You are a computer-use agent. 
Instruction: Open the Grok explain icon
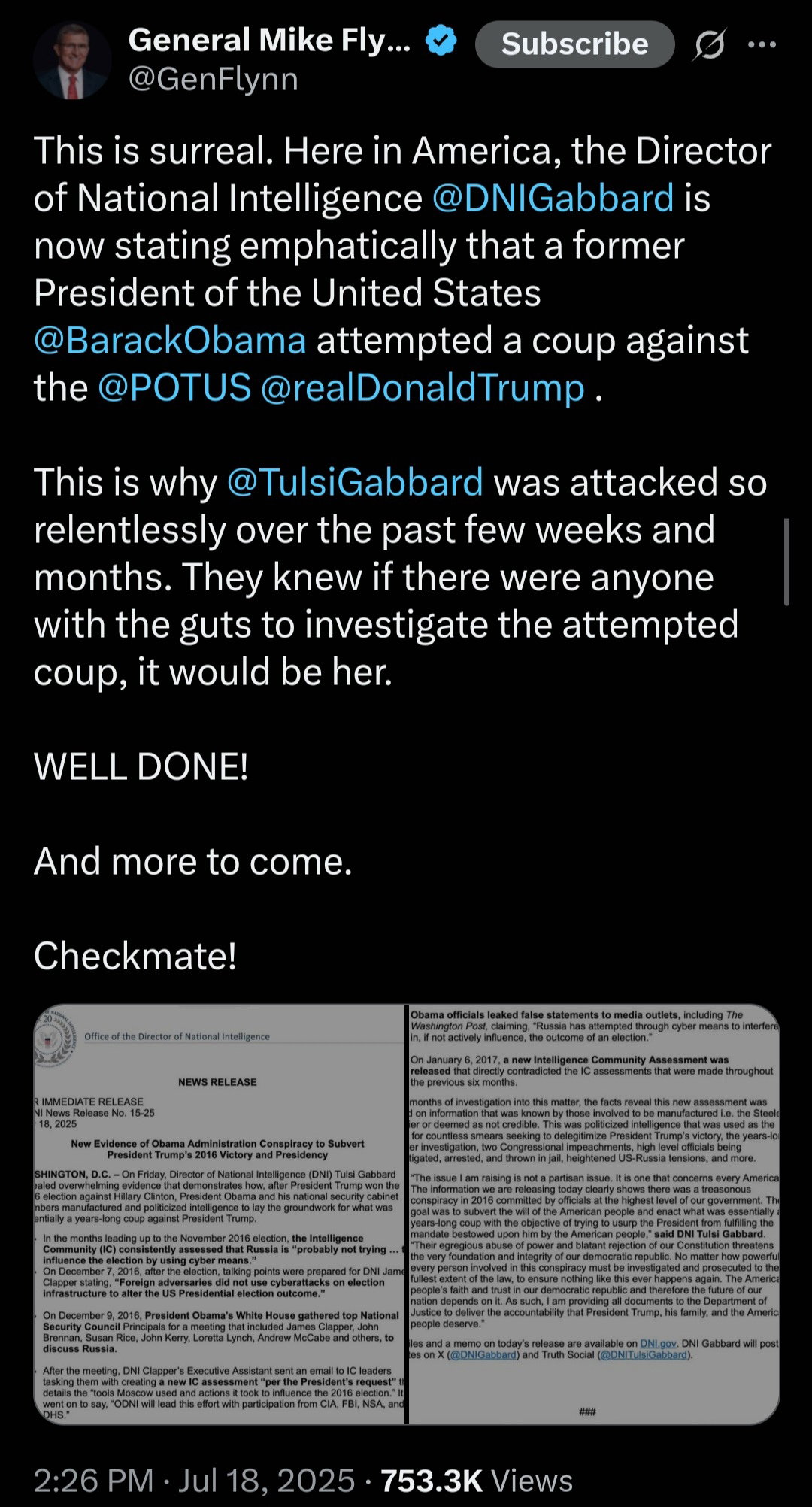709,45
